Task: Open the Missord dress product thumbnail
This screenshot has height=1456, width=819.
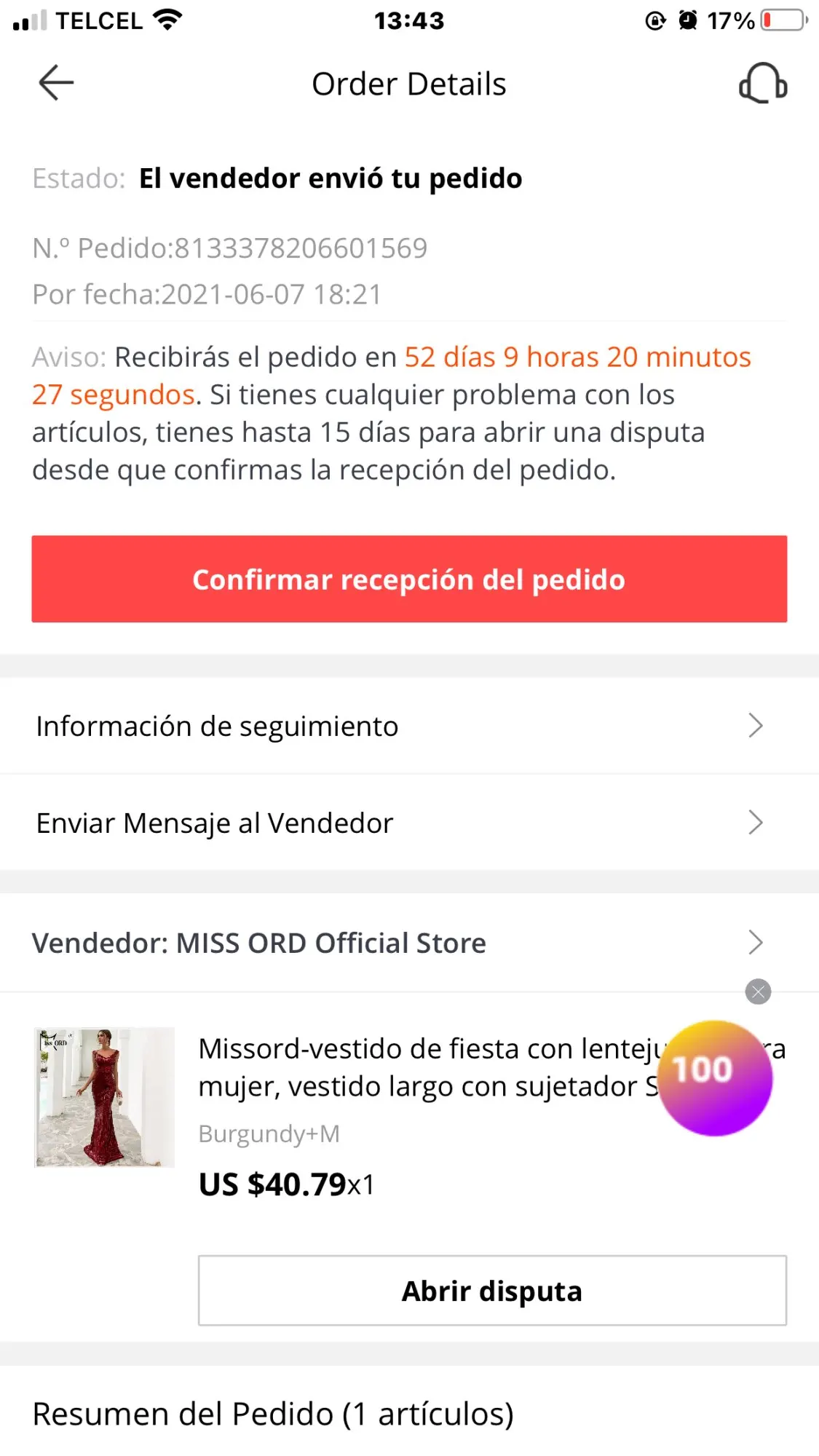Action: click(105, 1097)
